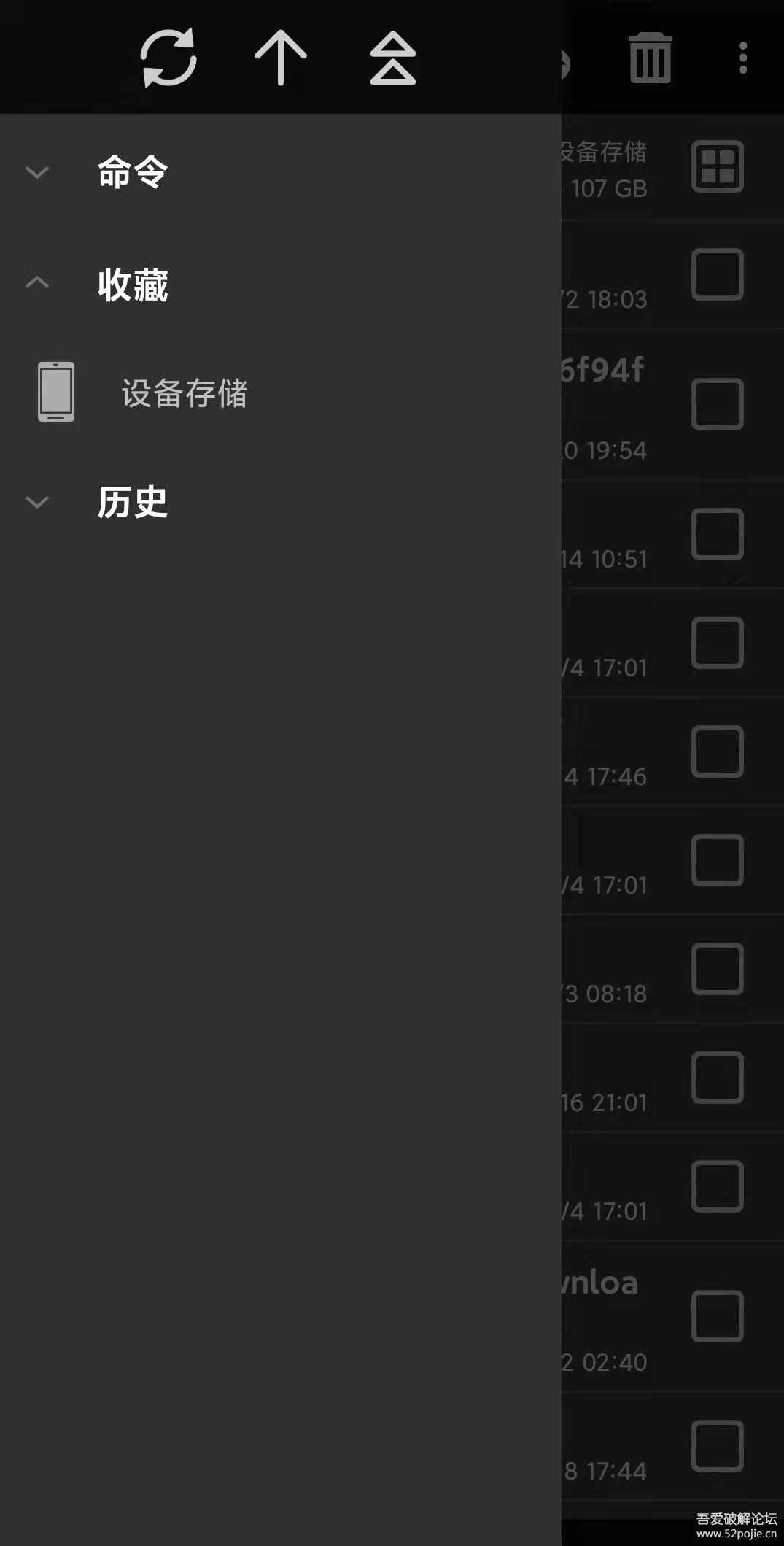The width and height of the screenshot is (784, 1546).
Task: Select the 历史 header in the drawer
Action: tap(132, 502)
